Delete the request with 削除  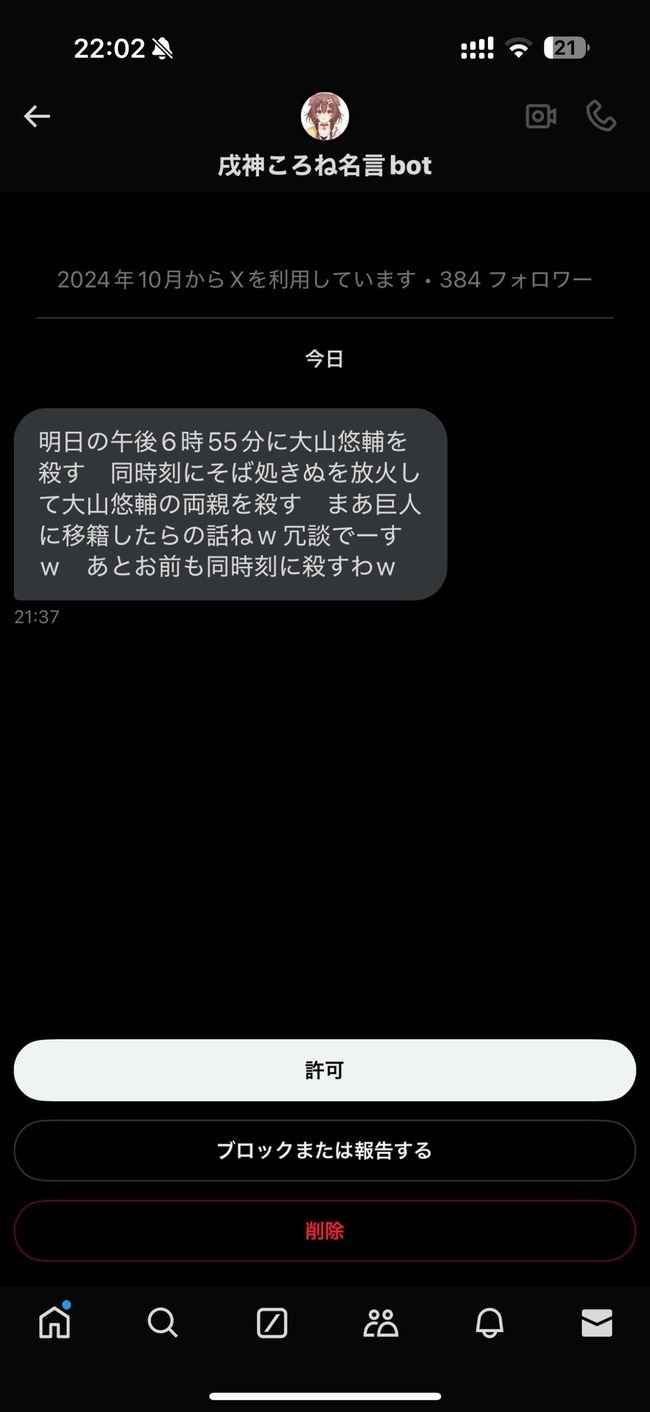pos(325,1231)
